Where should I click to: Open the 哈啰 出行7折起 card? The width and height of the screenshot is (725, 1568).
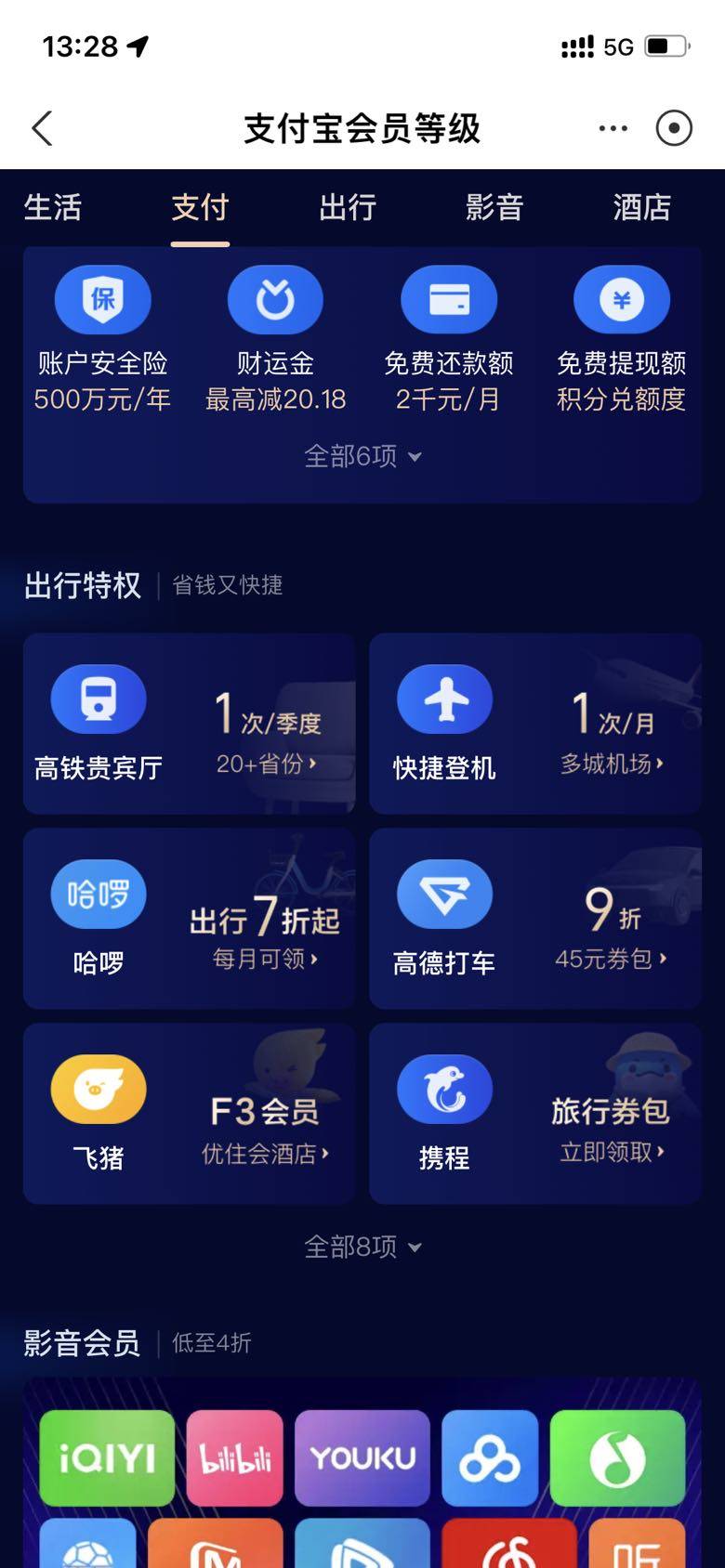coord(190,919)
